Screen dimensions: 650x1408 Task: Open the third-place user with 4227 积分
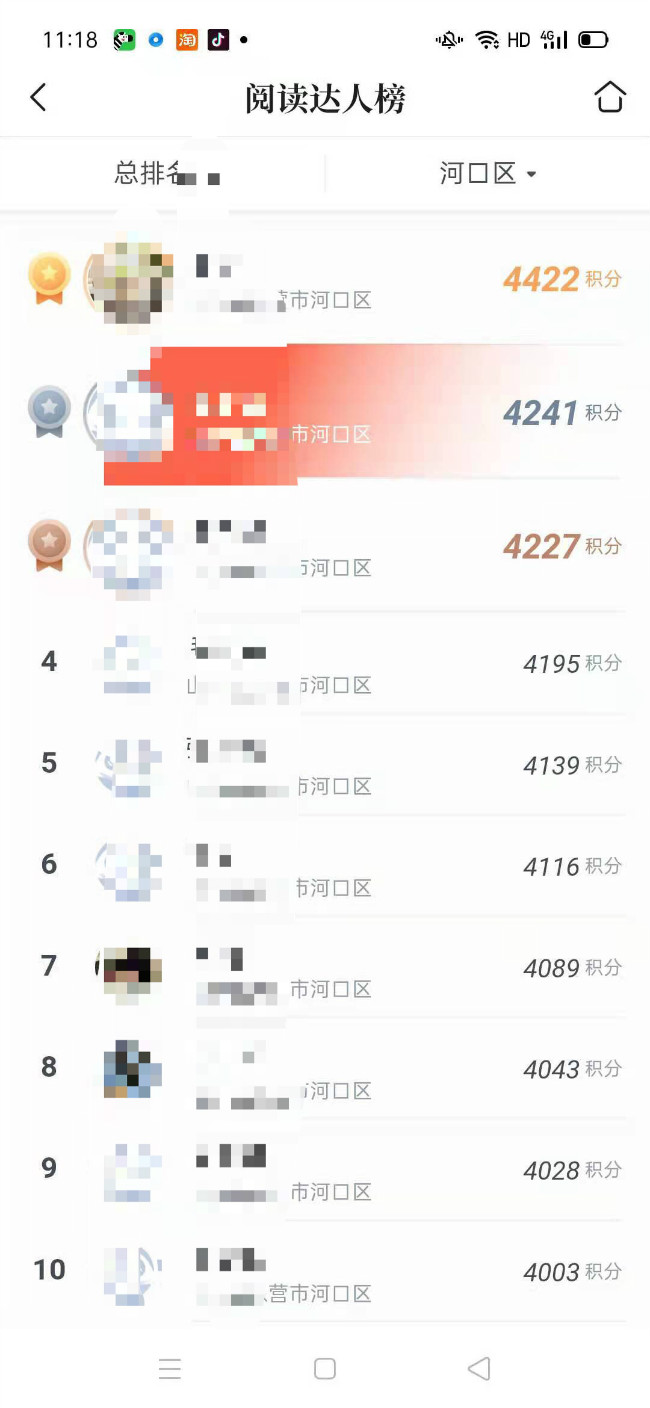tap(325, 548)
